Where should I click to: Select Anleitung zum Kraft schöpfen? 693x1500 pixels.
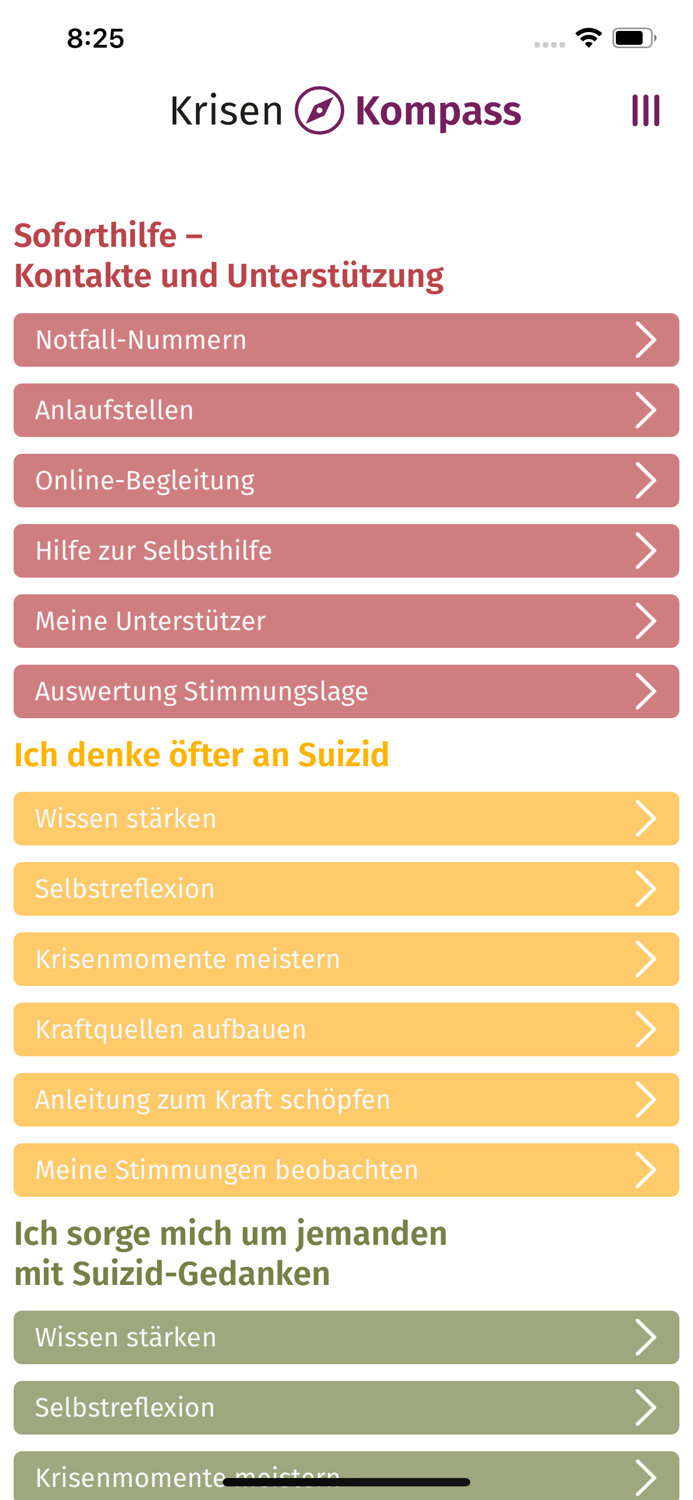click(346, 1100)
